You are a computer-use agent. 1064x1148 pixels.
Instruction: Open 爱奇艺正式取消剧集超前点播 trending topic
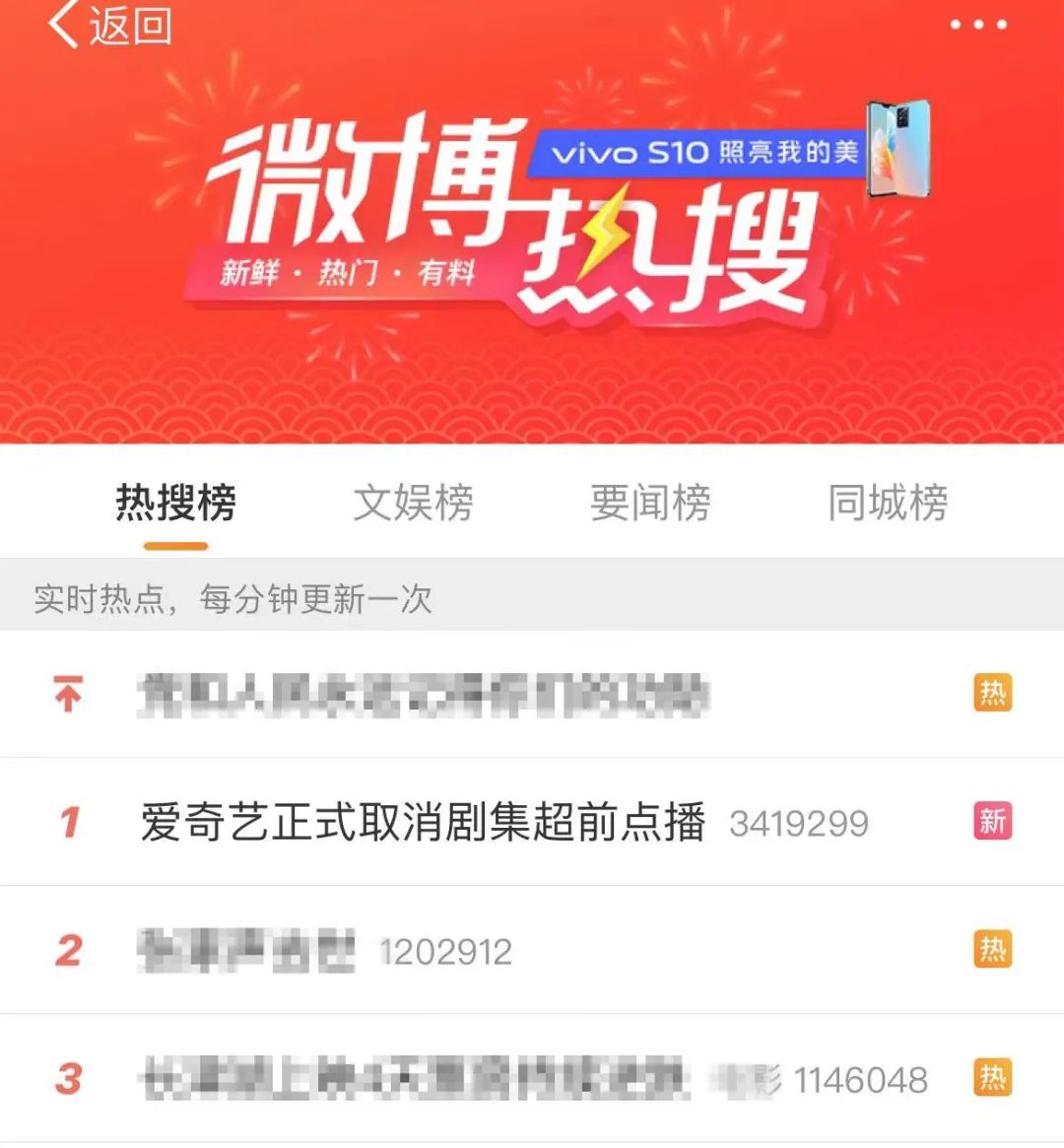click(424, 822)
